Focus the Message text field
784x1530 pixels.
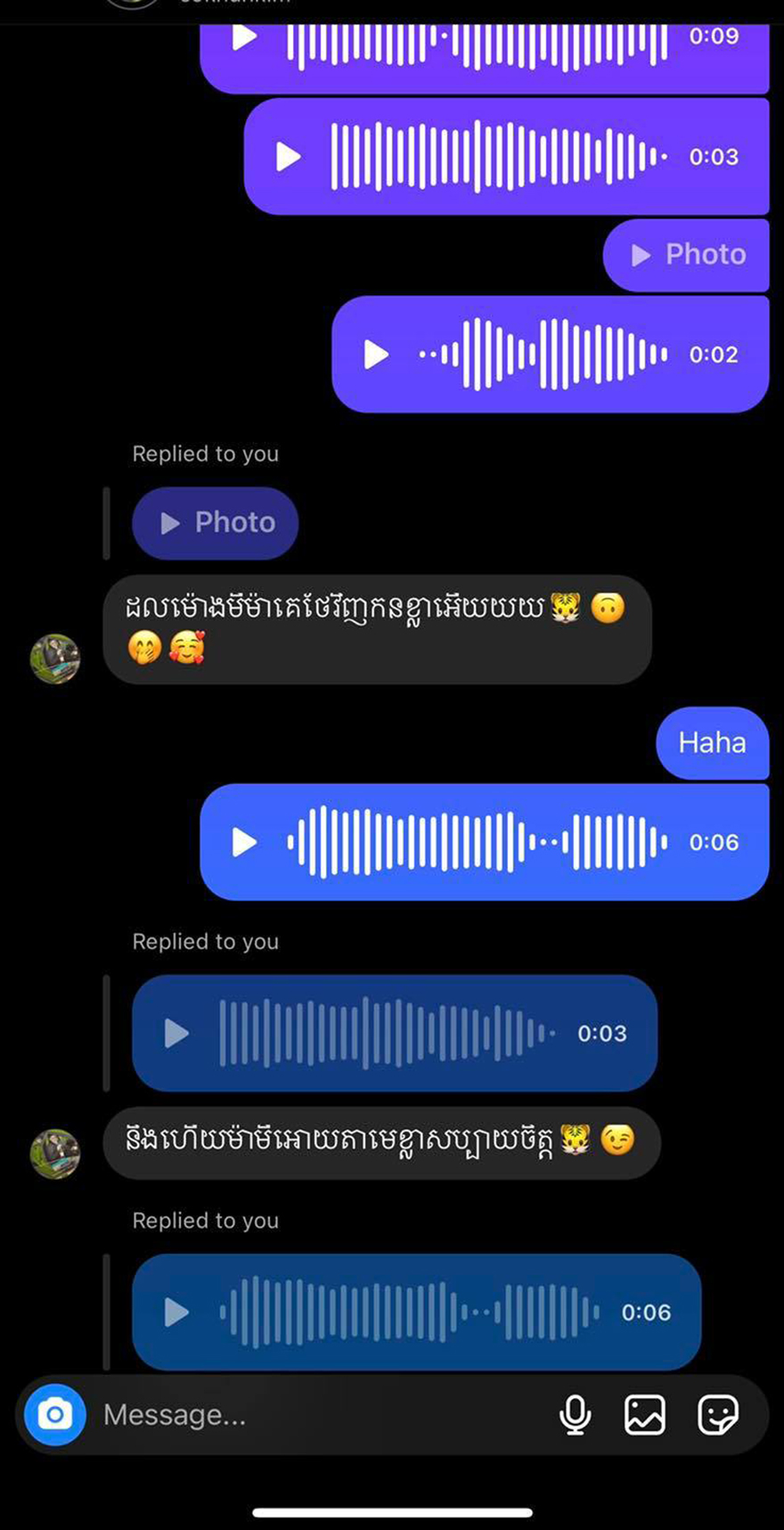312,1414
